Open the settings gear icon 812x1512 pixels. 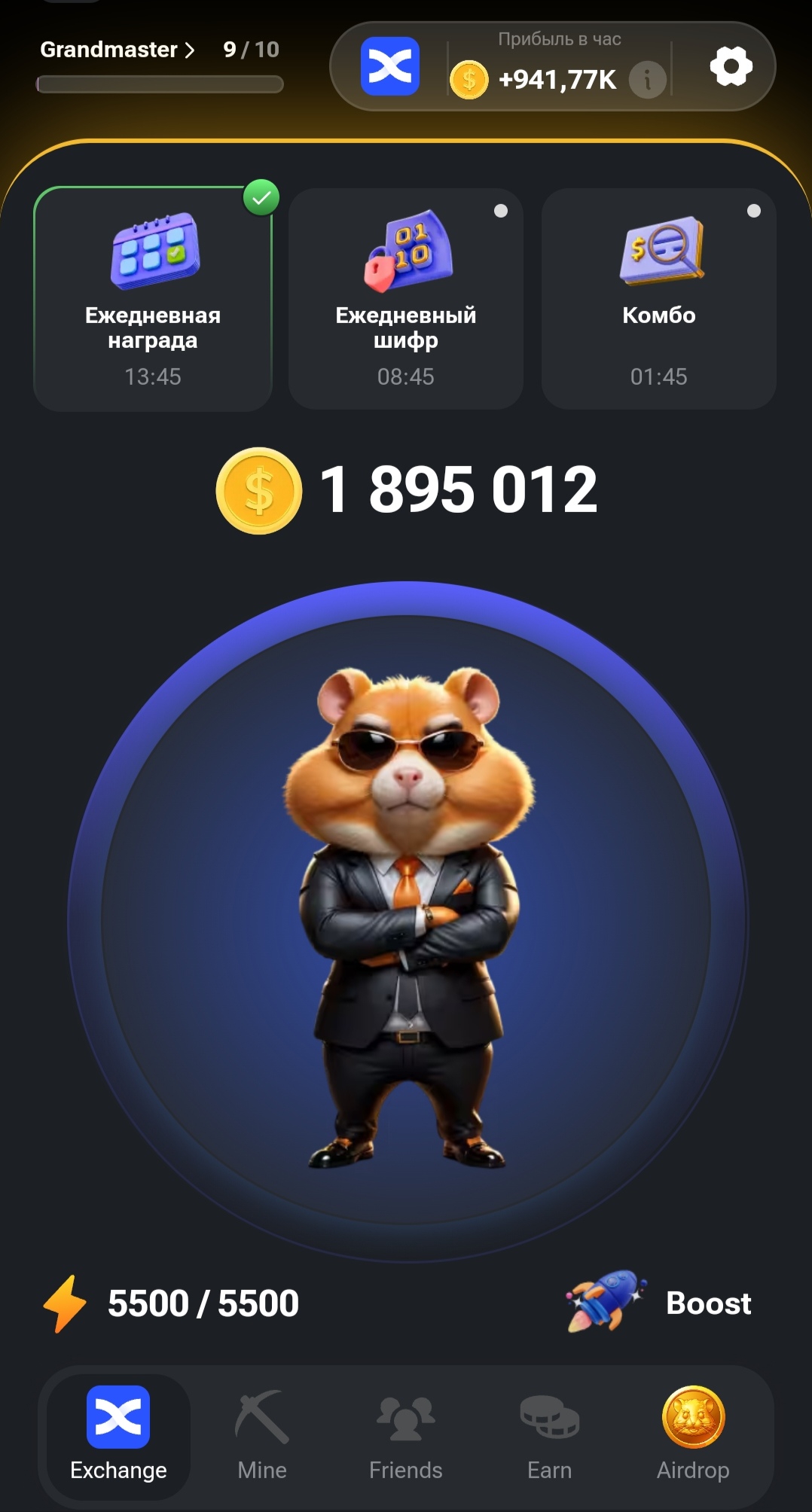pos(731,67)
